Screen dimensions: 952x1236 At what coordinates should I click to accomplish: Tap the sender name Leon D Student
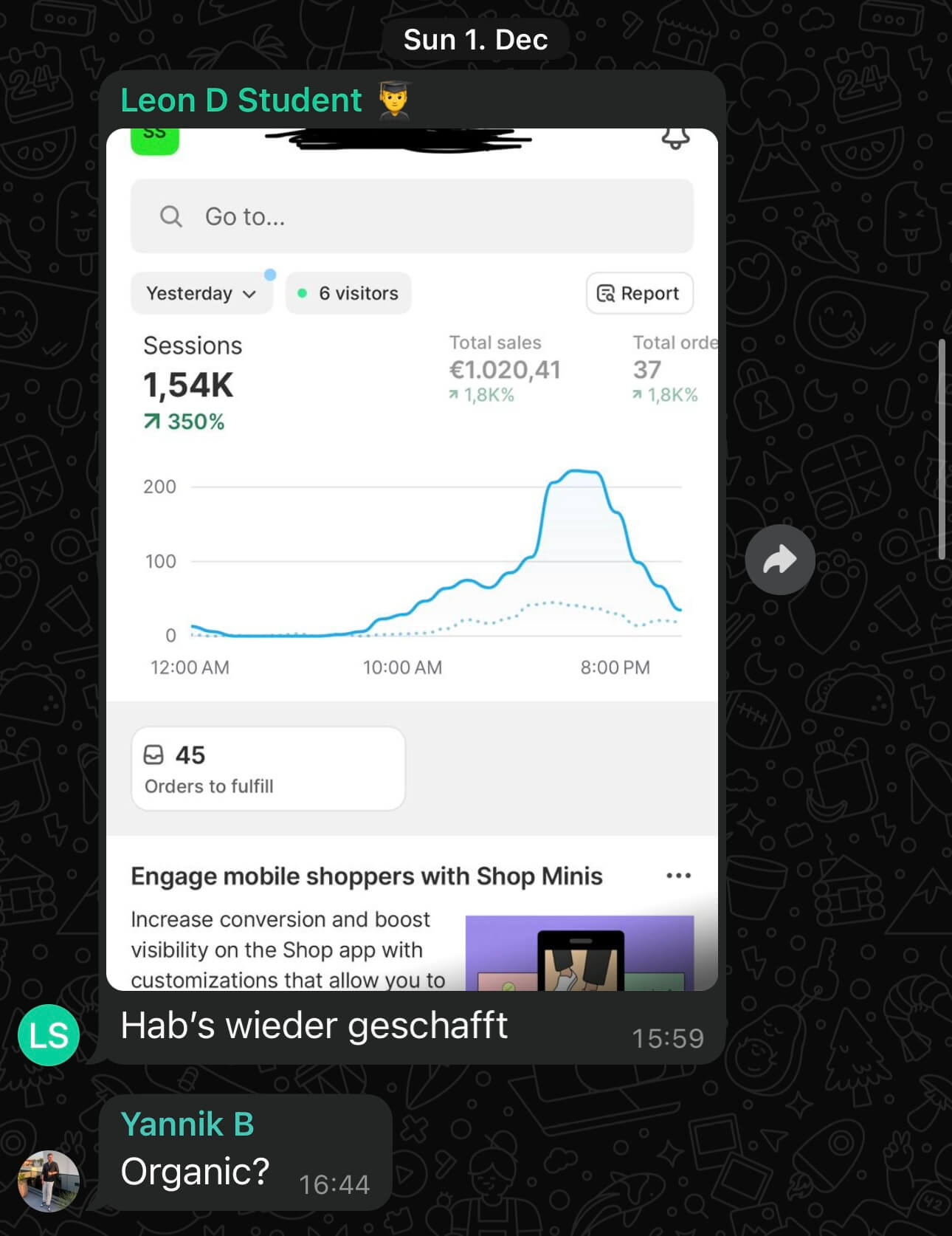[241, 100]
